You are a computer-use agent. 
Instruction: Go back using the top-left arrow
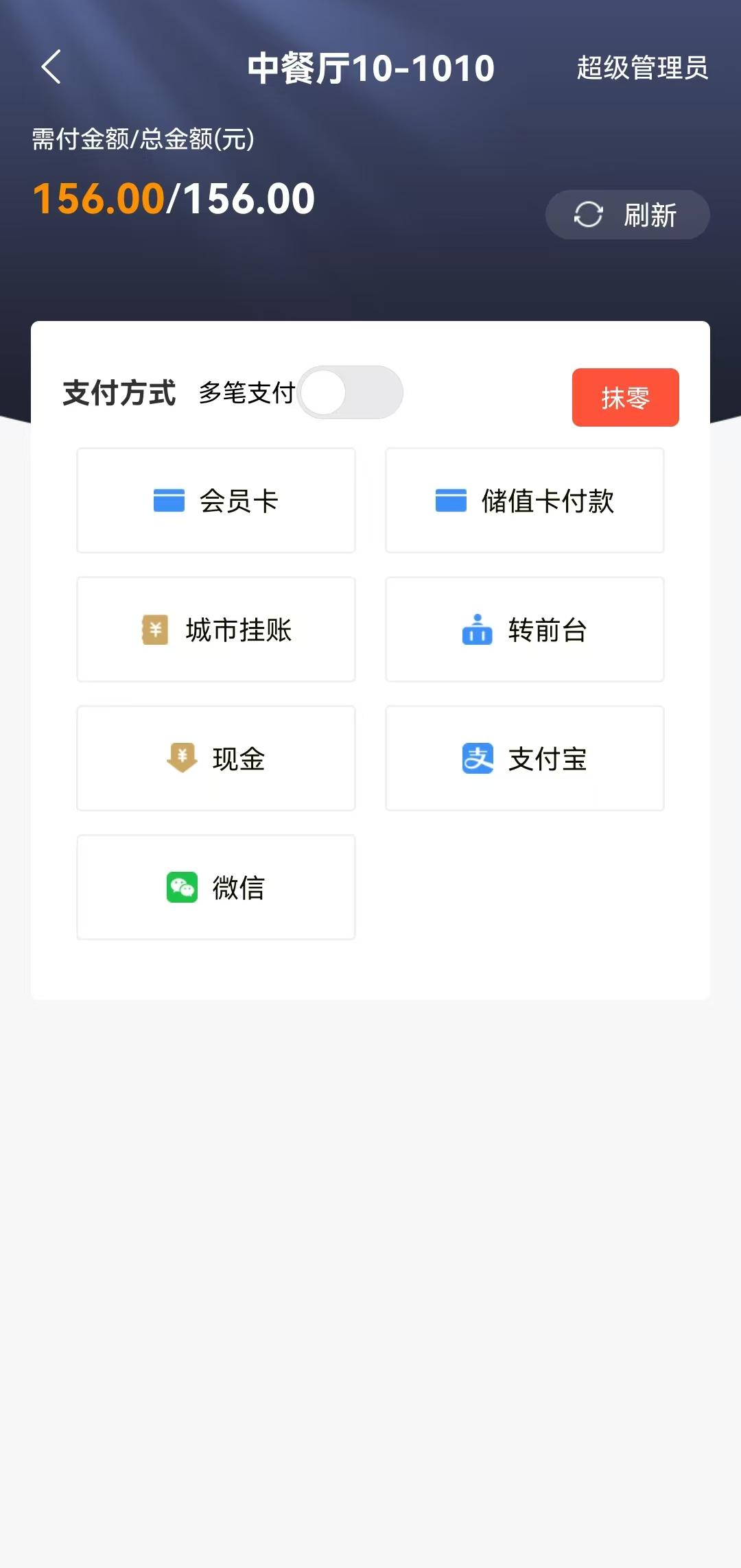51,67
